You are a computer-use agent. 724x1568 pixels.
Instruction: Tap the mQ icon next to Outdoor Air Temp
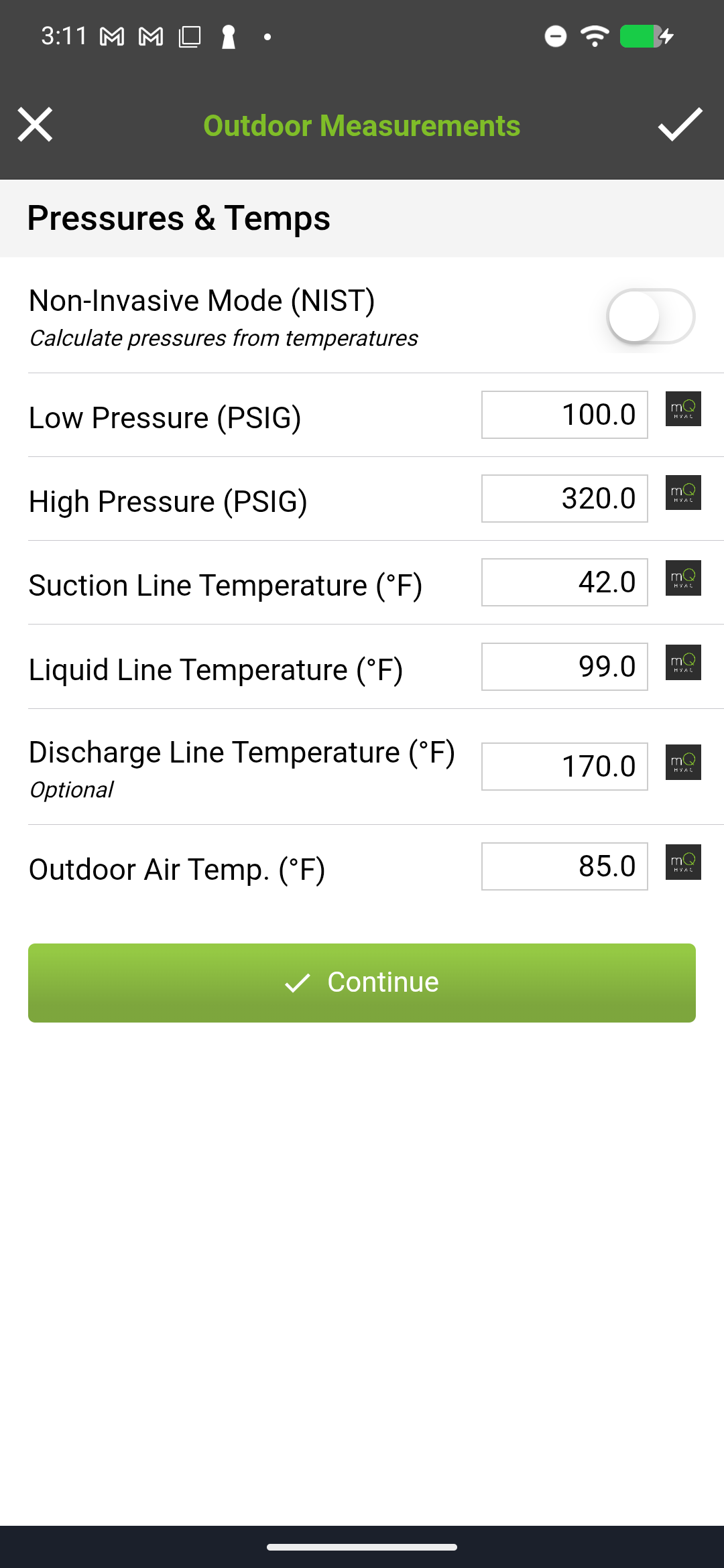point(682,863)
